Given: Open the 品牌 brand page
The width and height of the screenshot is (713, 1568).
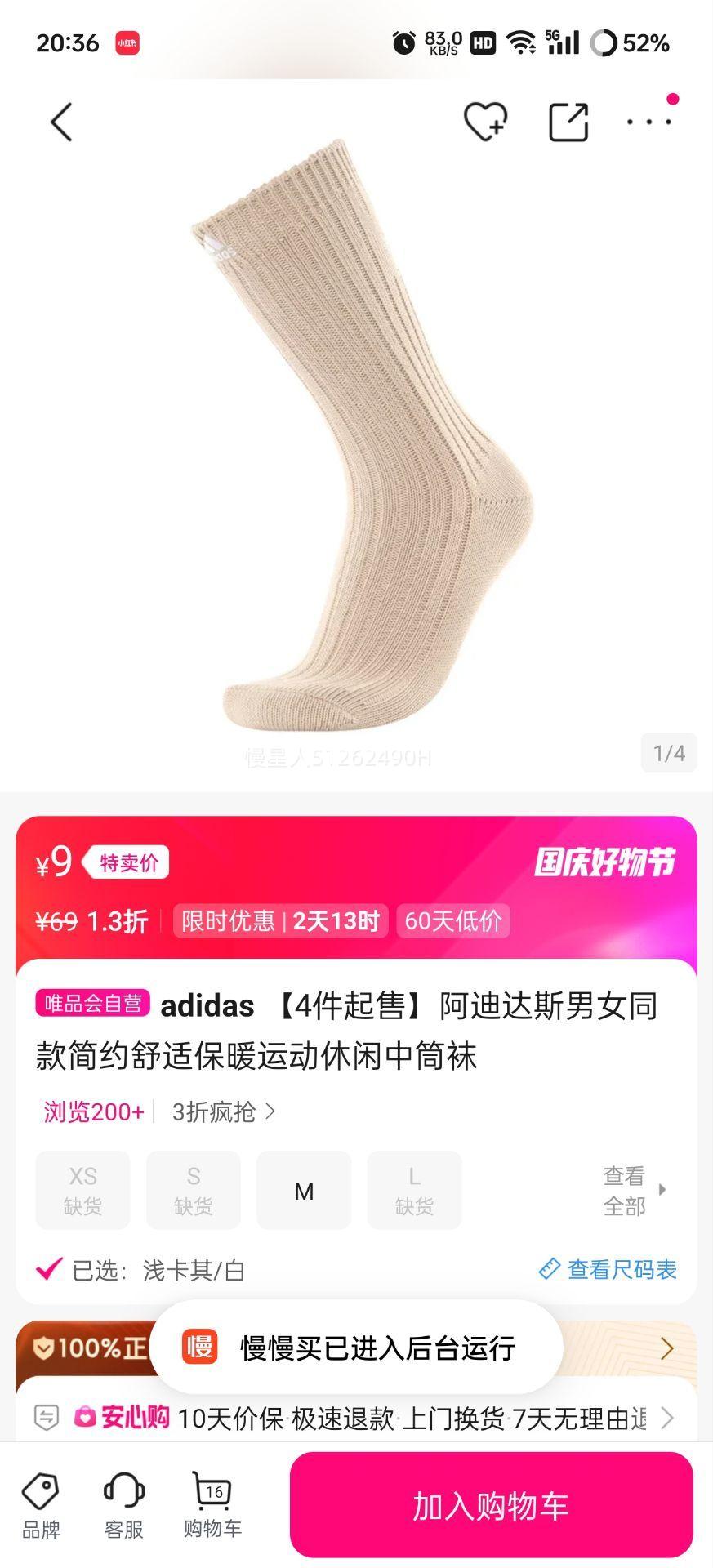Looking at the screenshot, I should coord(41,1506).
